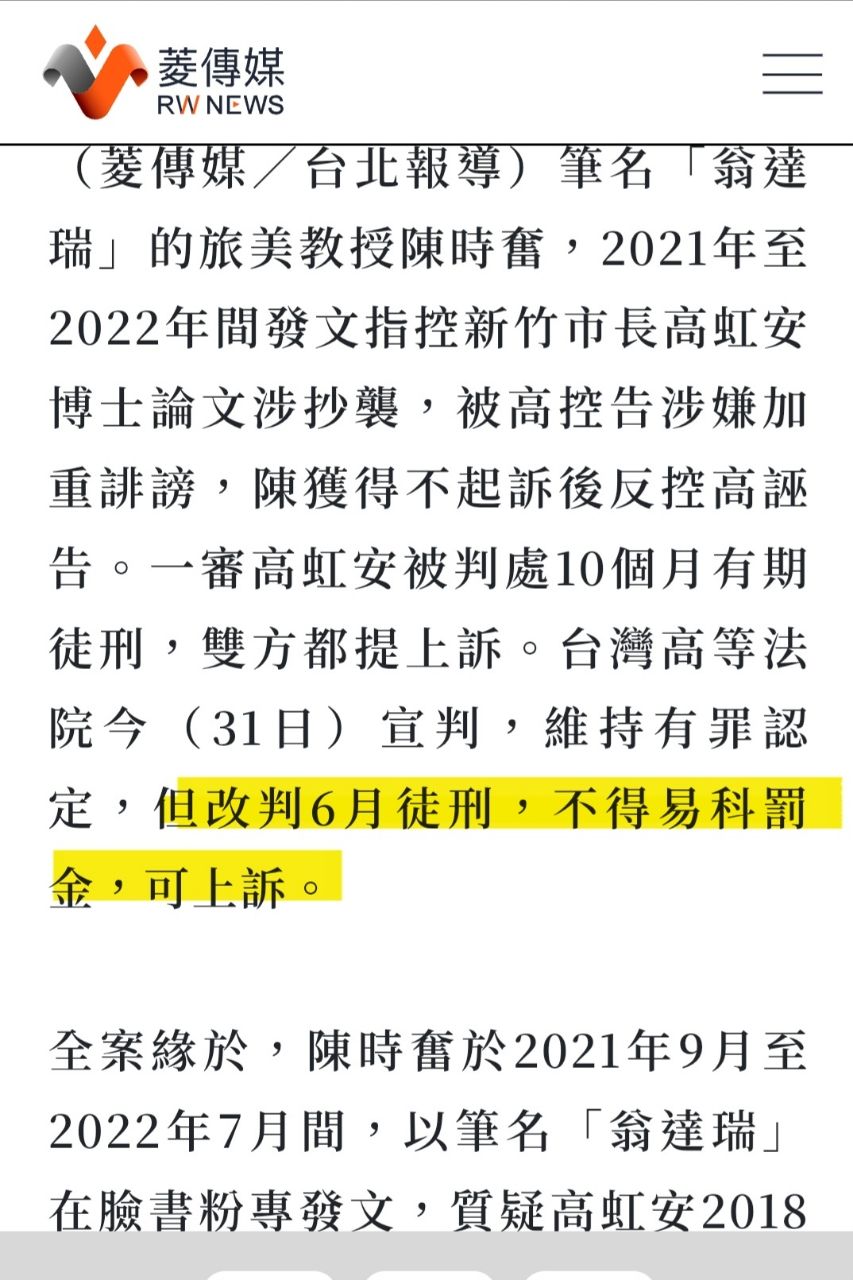Go to RW News homepage via logo
The height and width of the screenshot is (1280, 853).
coord(164,72)
